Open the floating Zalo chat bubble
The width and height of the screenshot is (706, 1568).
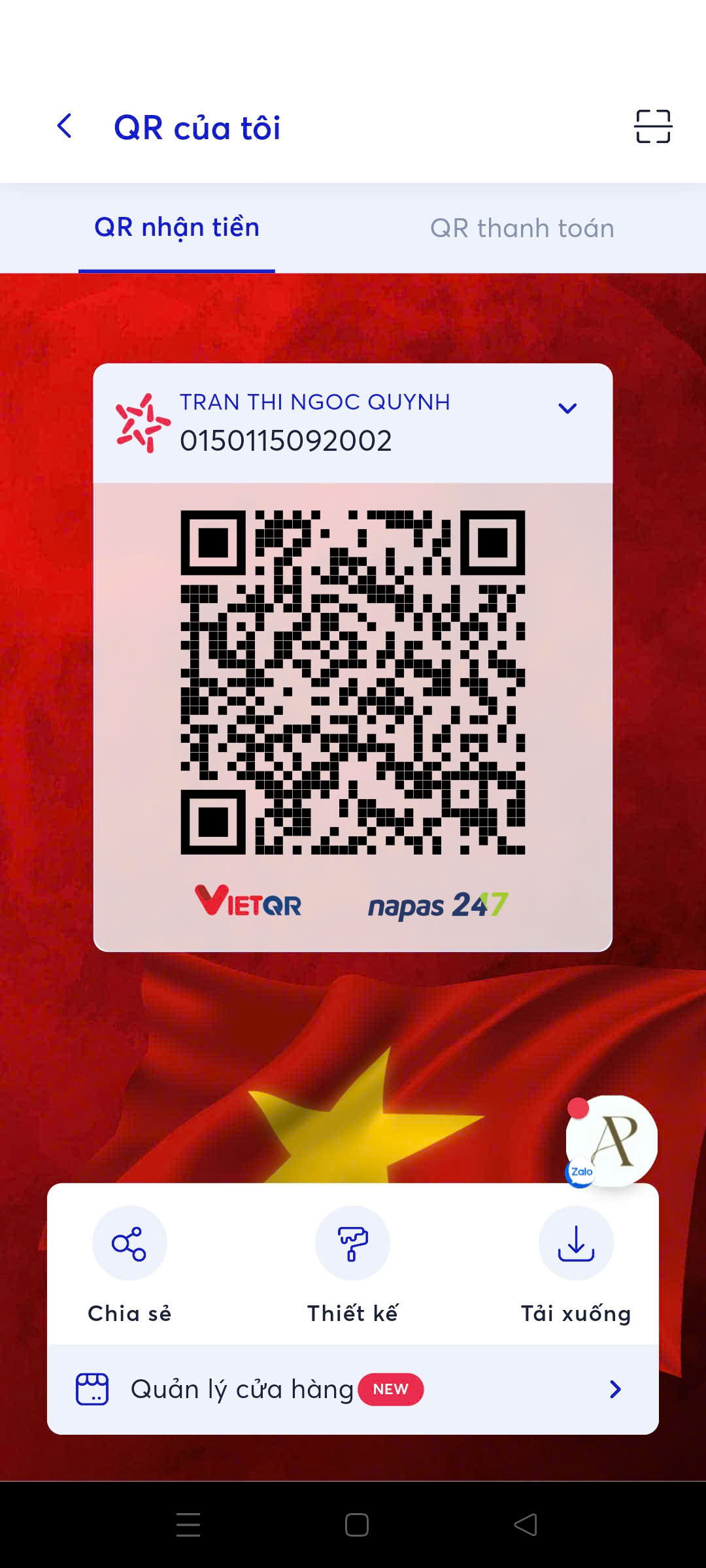pyautogui.click(x=612, y=1141)
